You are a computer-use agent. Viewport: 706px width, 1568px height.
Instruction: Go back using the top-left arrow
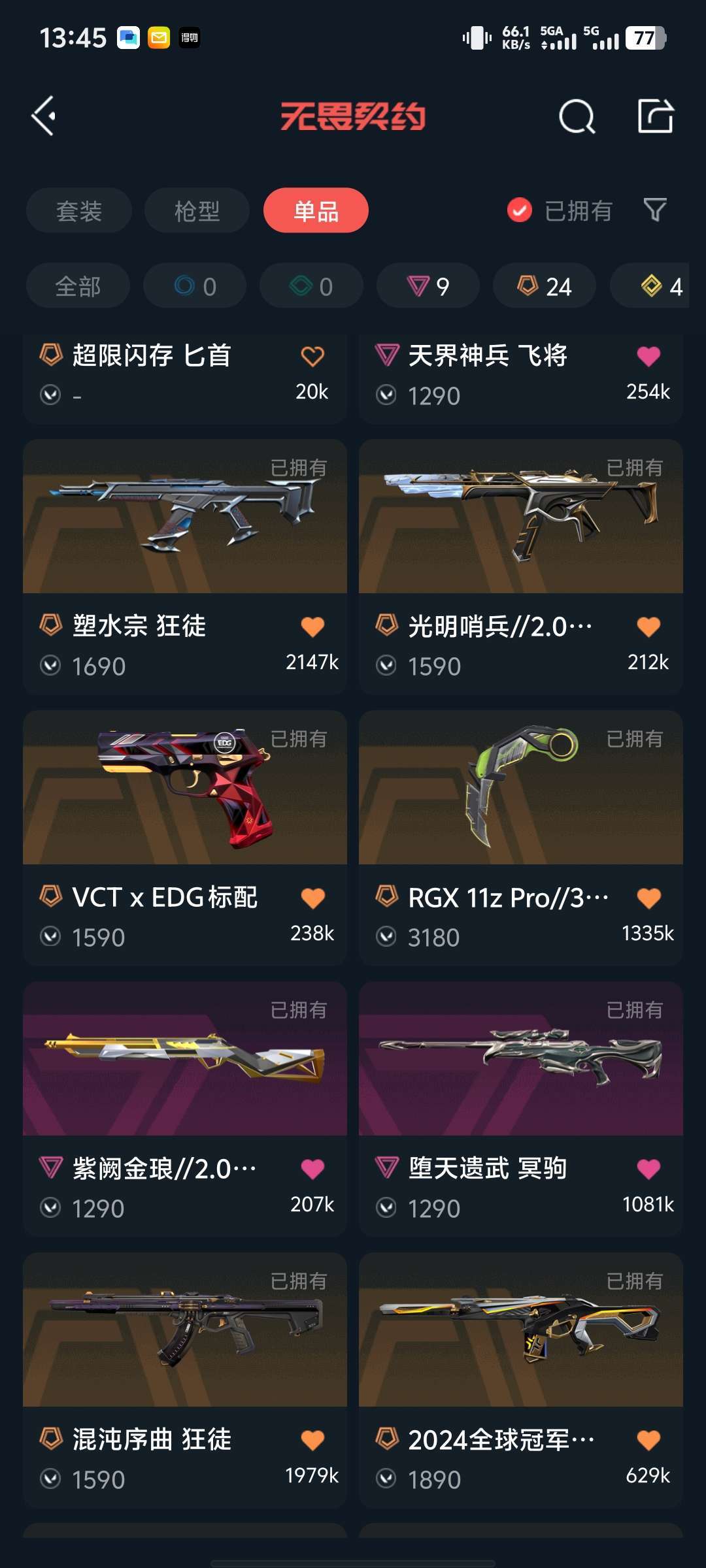tap(44, 116)
